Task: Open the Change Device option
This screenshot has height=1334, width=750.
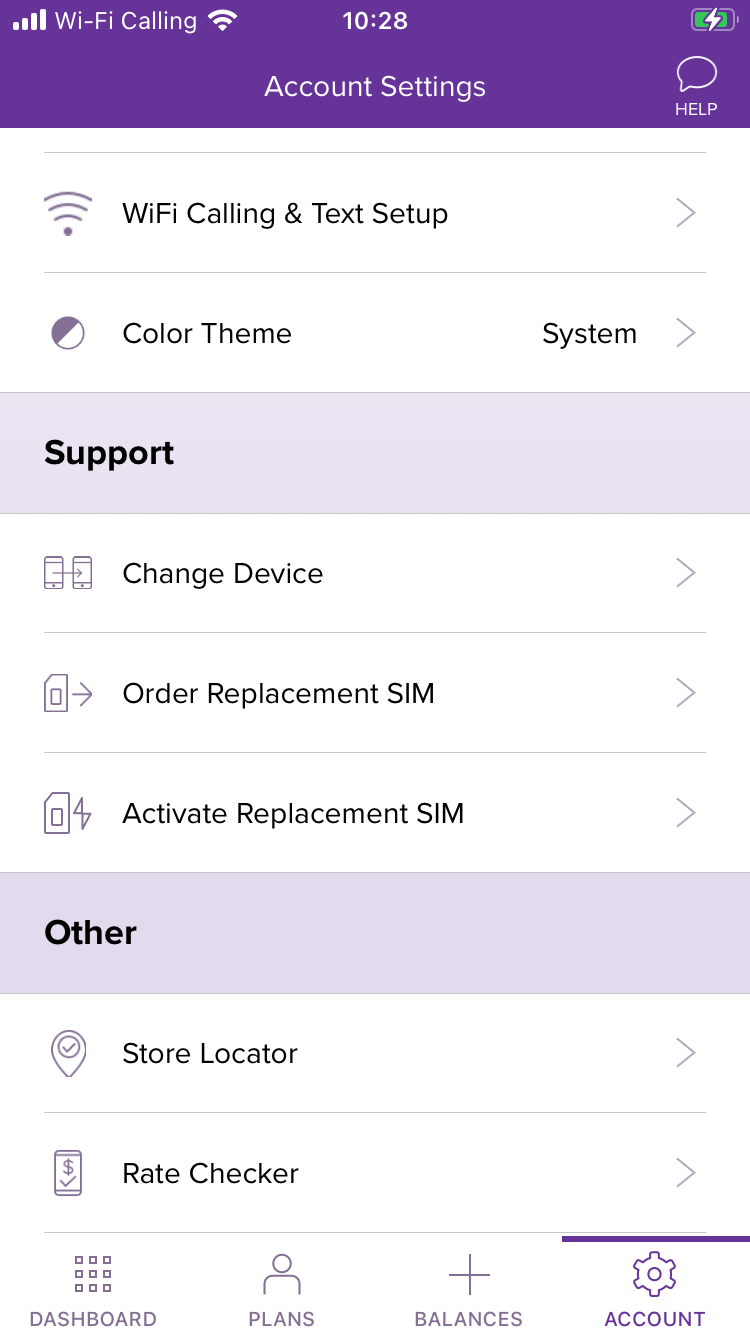Action: pyautogui.click(x=375, y=573)
